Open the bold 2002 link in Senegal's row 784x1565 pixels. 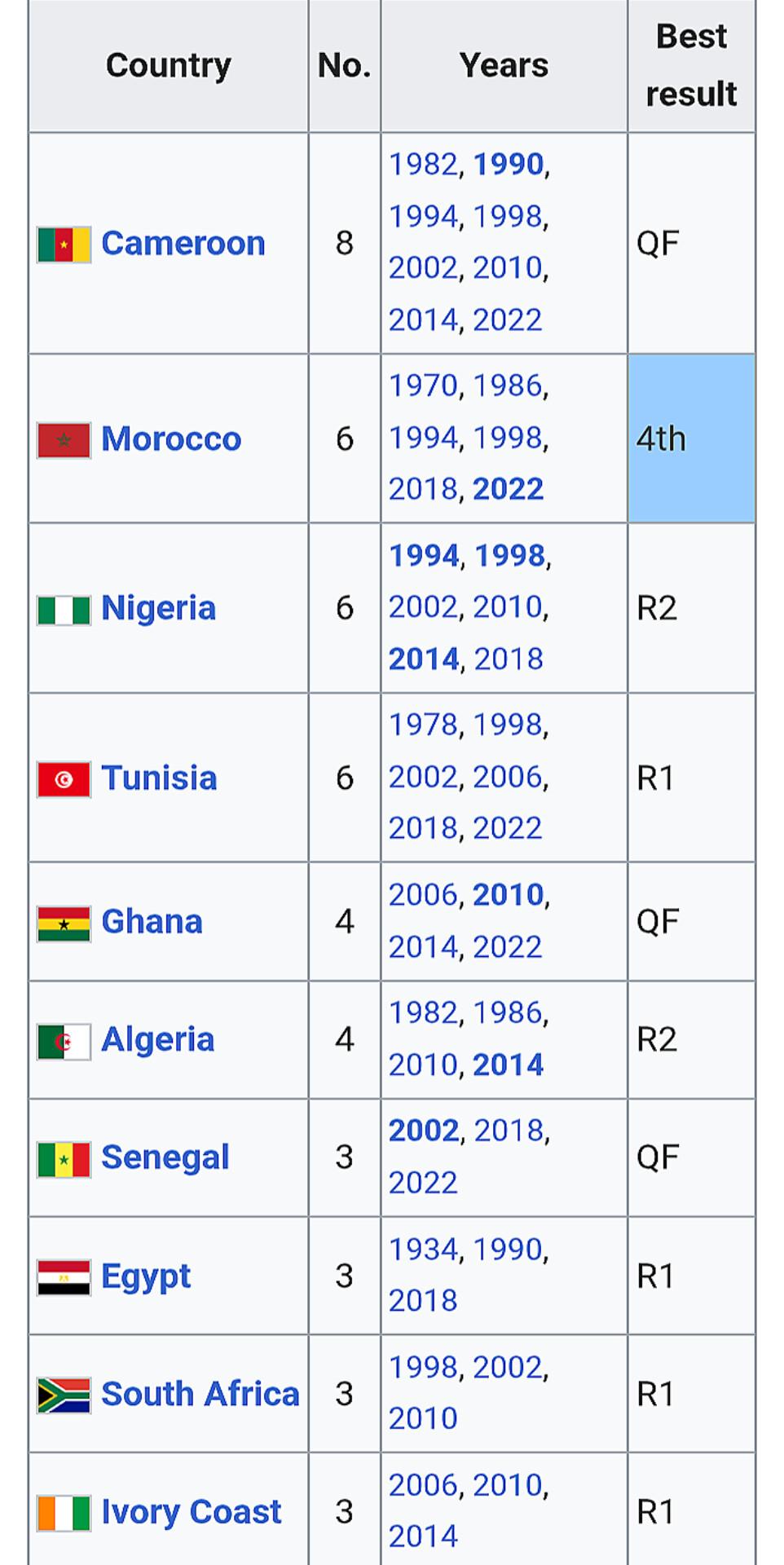(424, 1131)
